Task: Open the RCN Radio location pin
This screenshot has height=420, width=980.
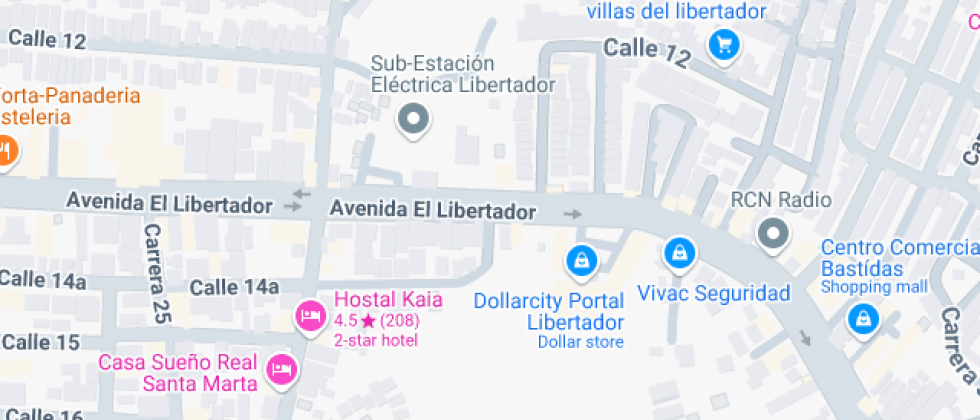Action: tap(773, 234)
